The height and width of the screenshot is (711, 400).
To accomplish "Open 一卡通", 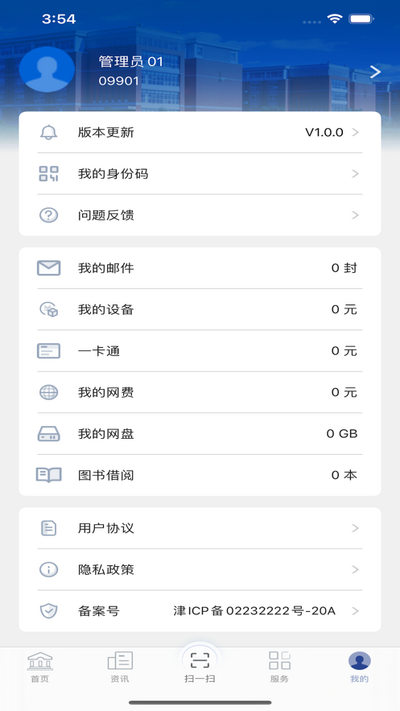I will 200,351.
